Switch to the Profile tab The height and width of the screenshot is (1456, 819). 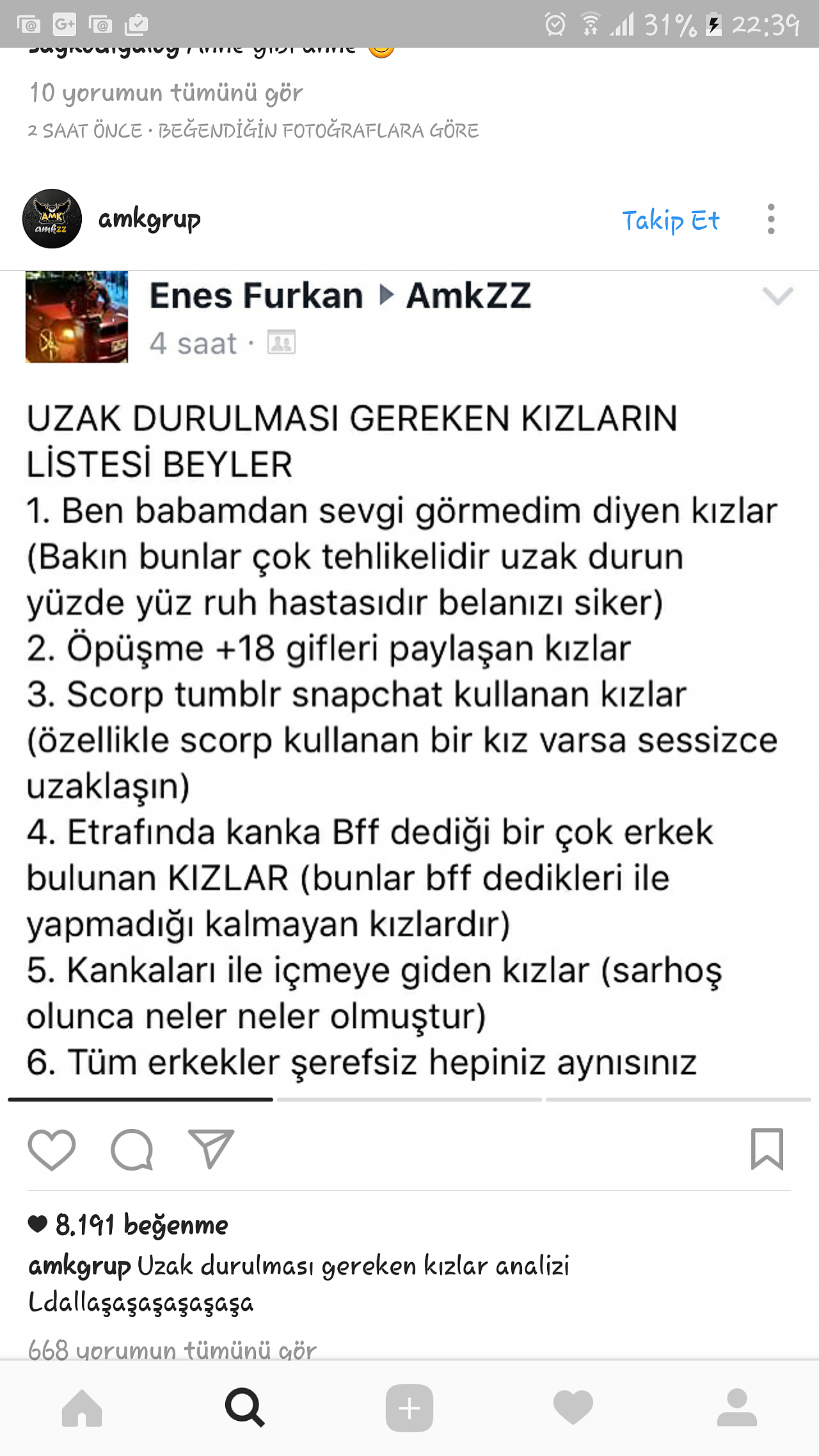coord(737,1408)
